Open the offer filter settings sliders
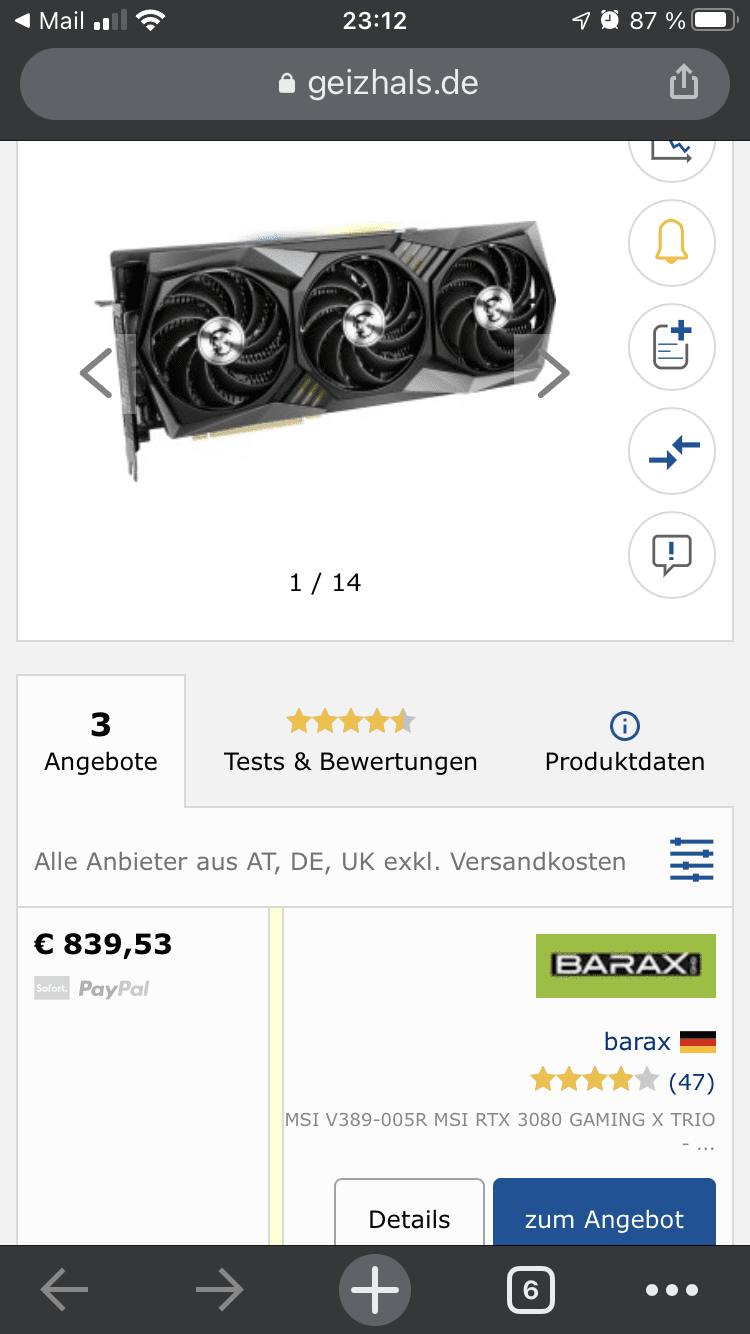Image resolution: width=750 pixels, height=1334 pixels. [x=691, y=861]
